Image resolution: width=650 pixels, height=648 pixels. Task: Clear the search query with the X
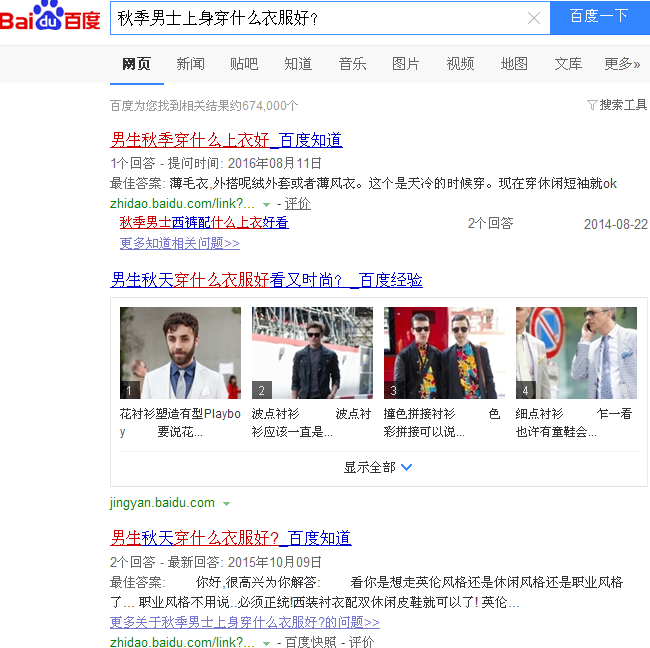534,18
